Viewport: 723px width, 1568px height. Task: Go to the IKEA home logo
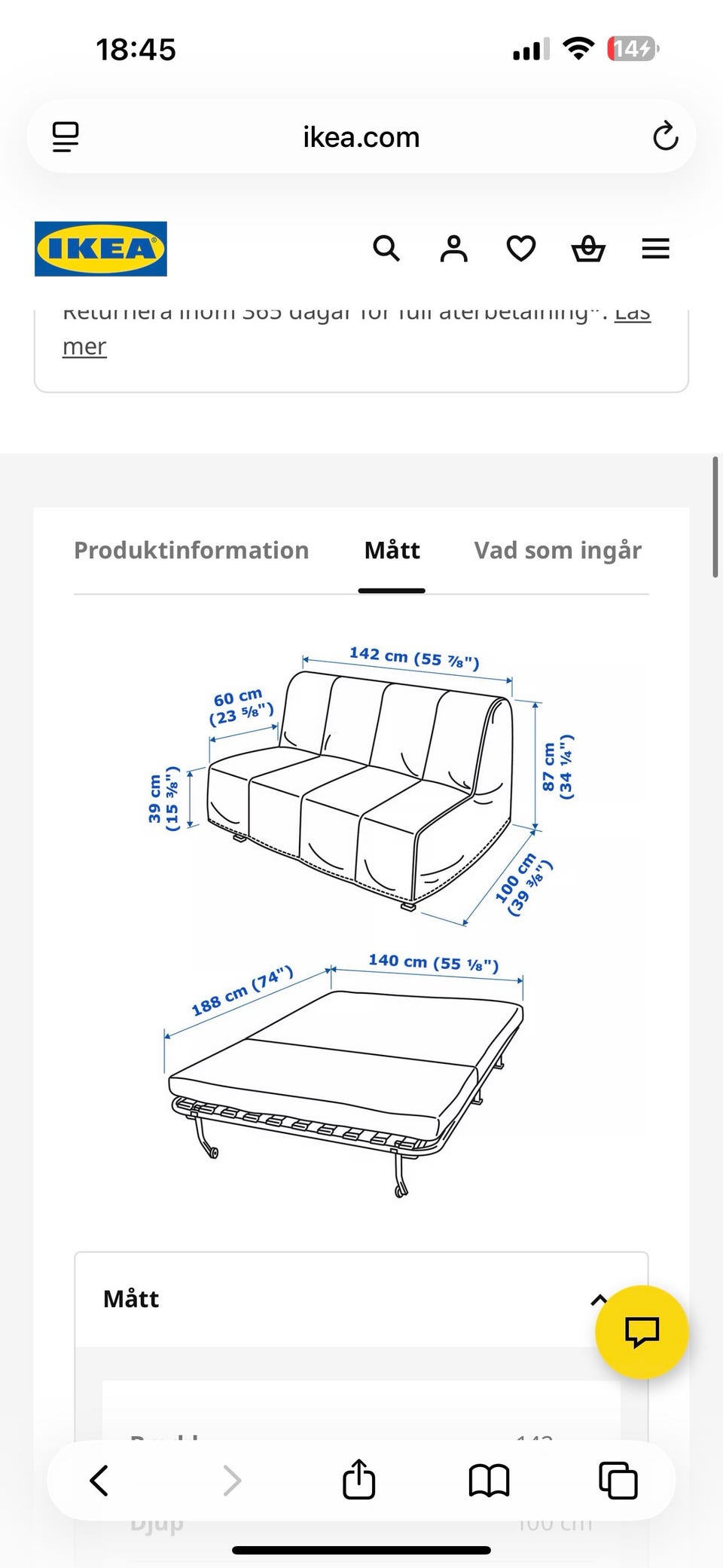101,249
